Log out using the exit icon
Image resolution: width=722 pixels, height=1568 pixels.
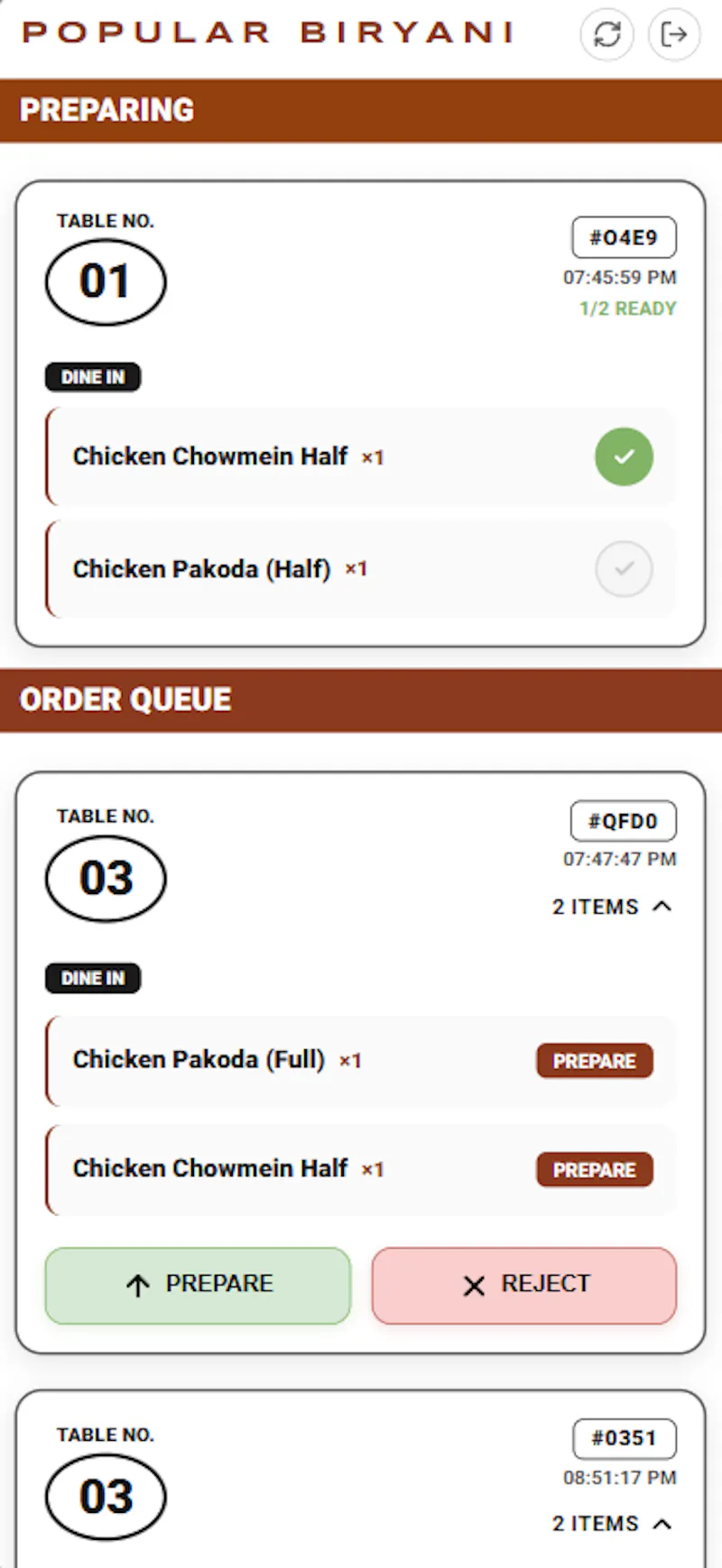(x=674, y=34)
